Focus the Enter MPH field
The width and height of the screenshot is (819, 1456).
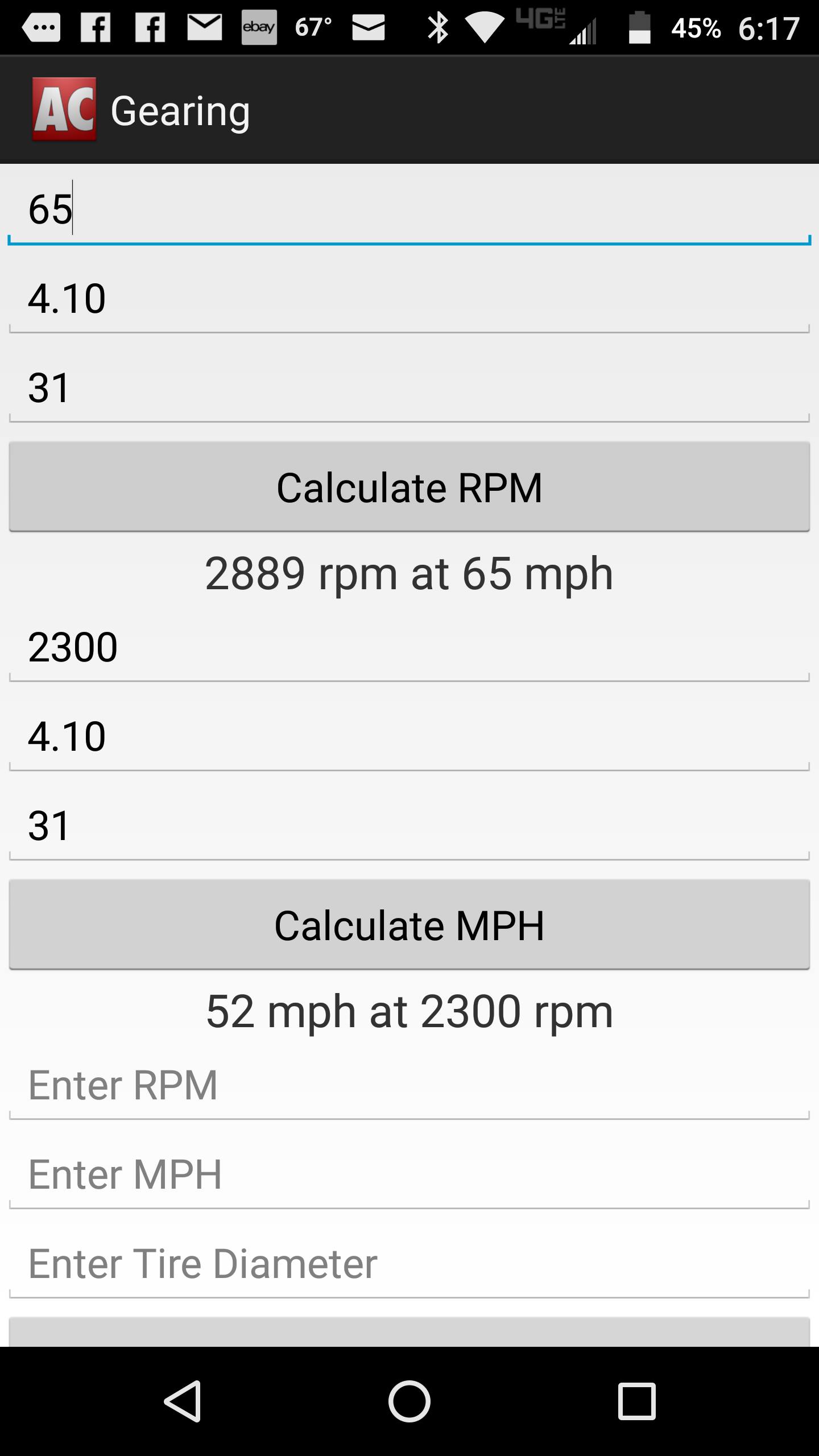point(409,1174)
